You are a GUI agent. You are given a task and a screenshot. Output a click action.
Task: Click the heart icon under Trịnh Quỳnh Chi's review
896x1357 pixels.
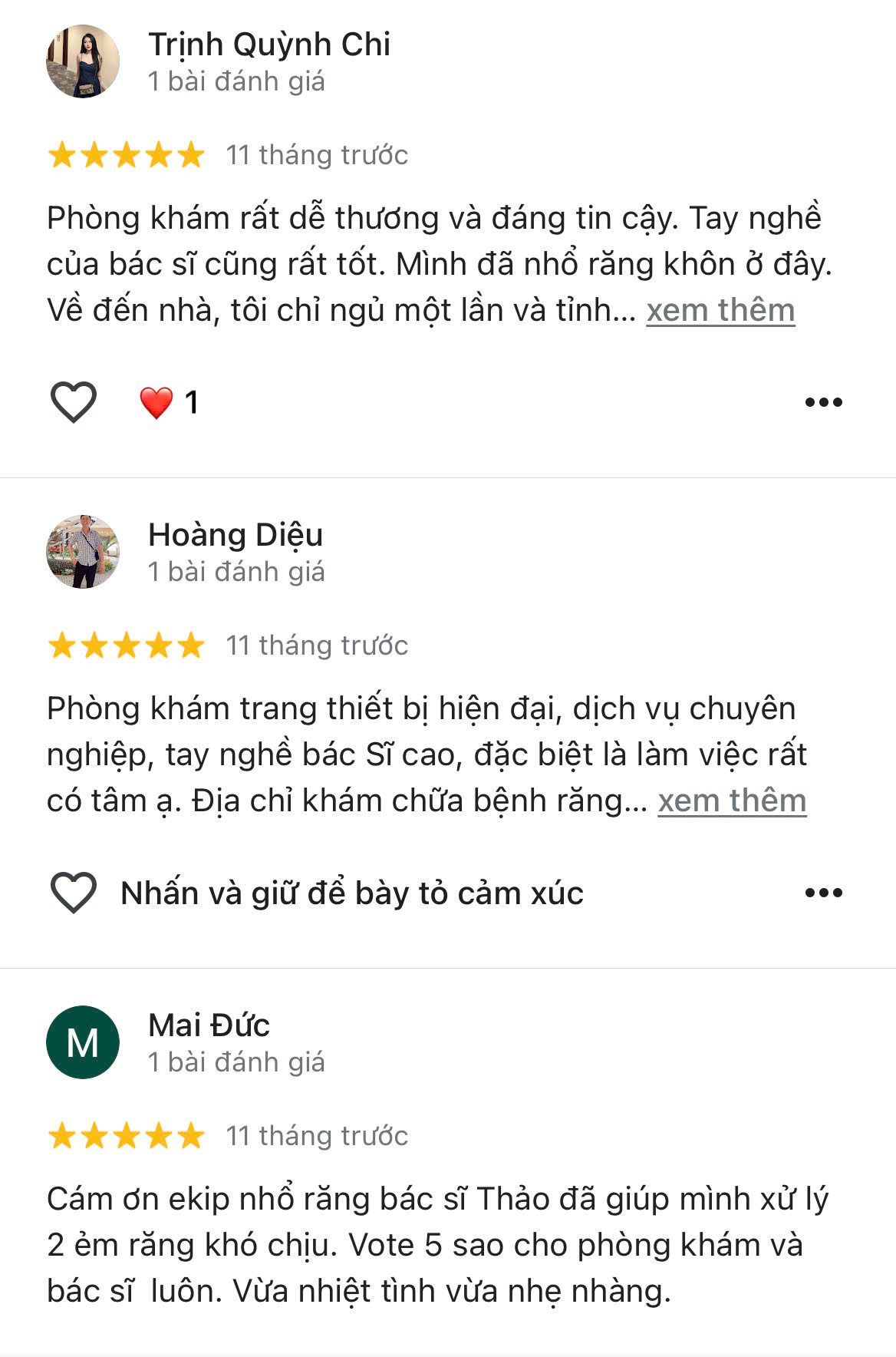[x=74, y=401]
